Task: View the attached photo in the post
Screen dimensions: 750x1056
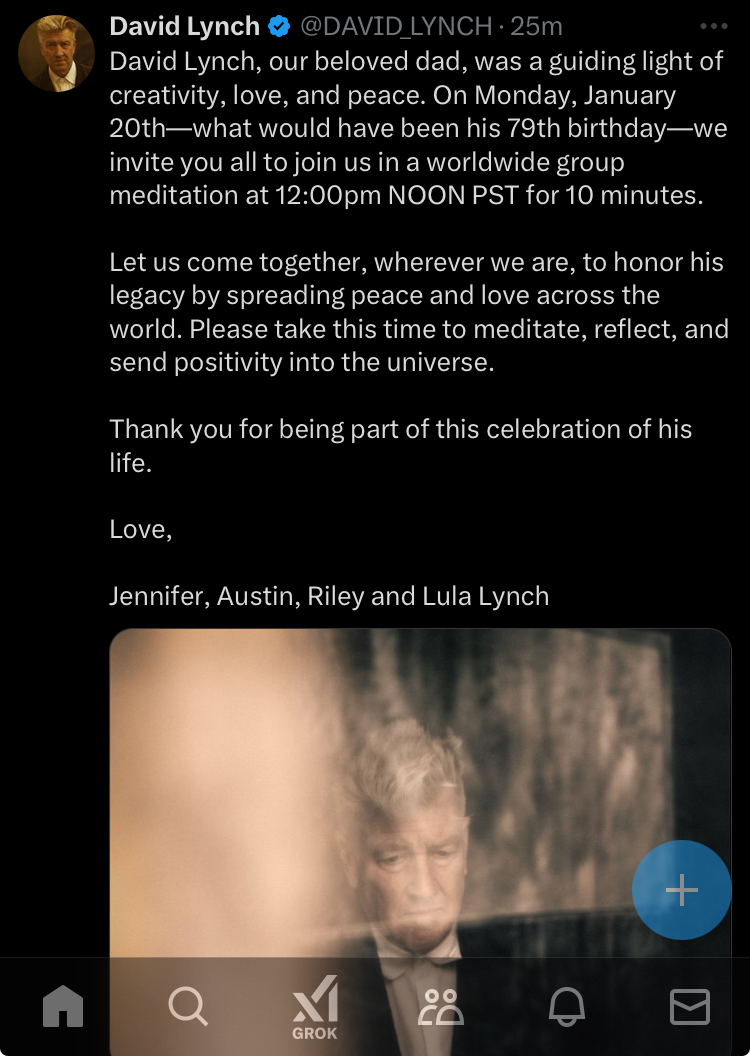Action: pos(400,780)
